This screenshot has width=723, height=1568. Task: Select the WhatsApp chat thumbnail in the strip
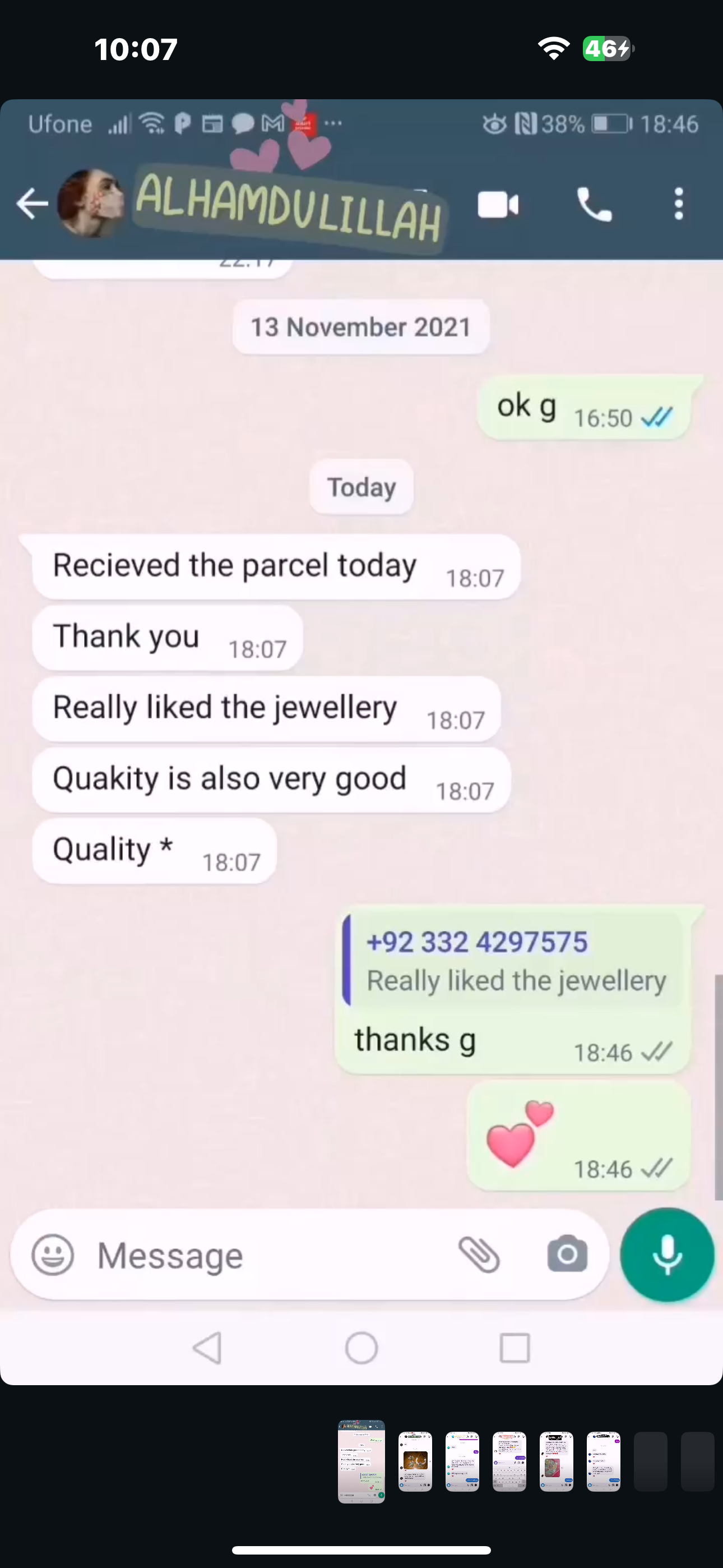pos(361,1461)
